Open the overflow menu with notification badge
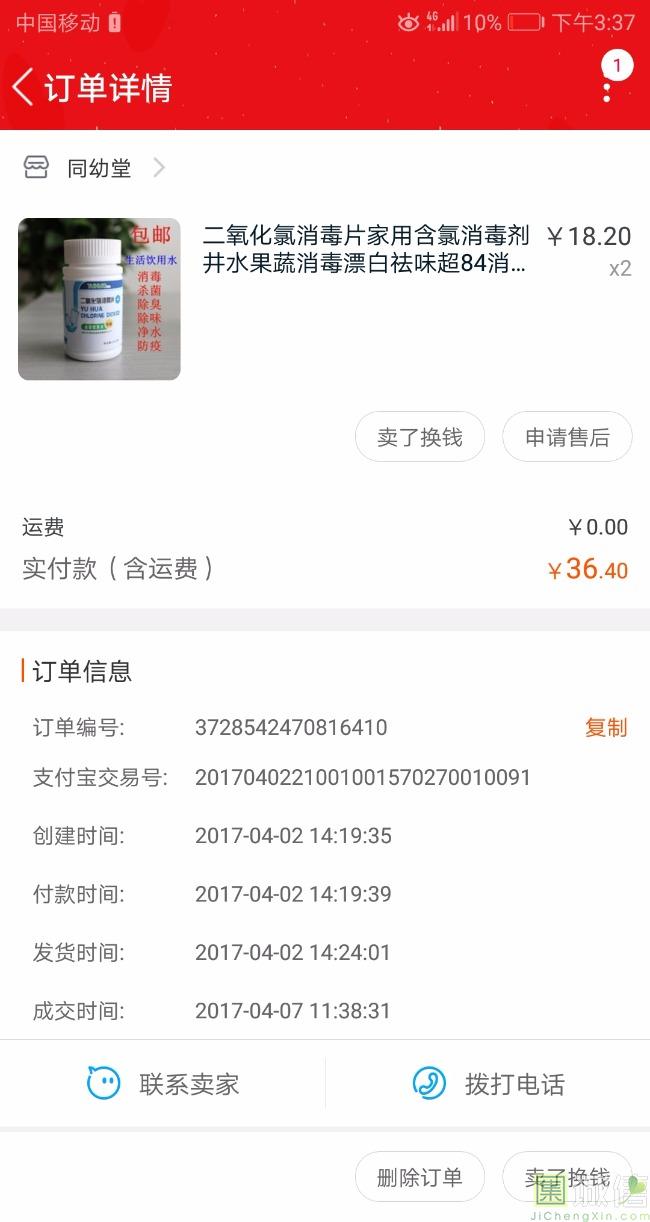The height and width of the screenshot is (1222, 650). point(607,85)
